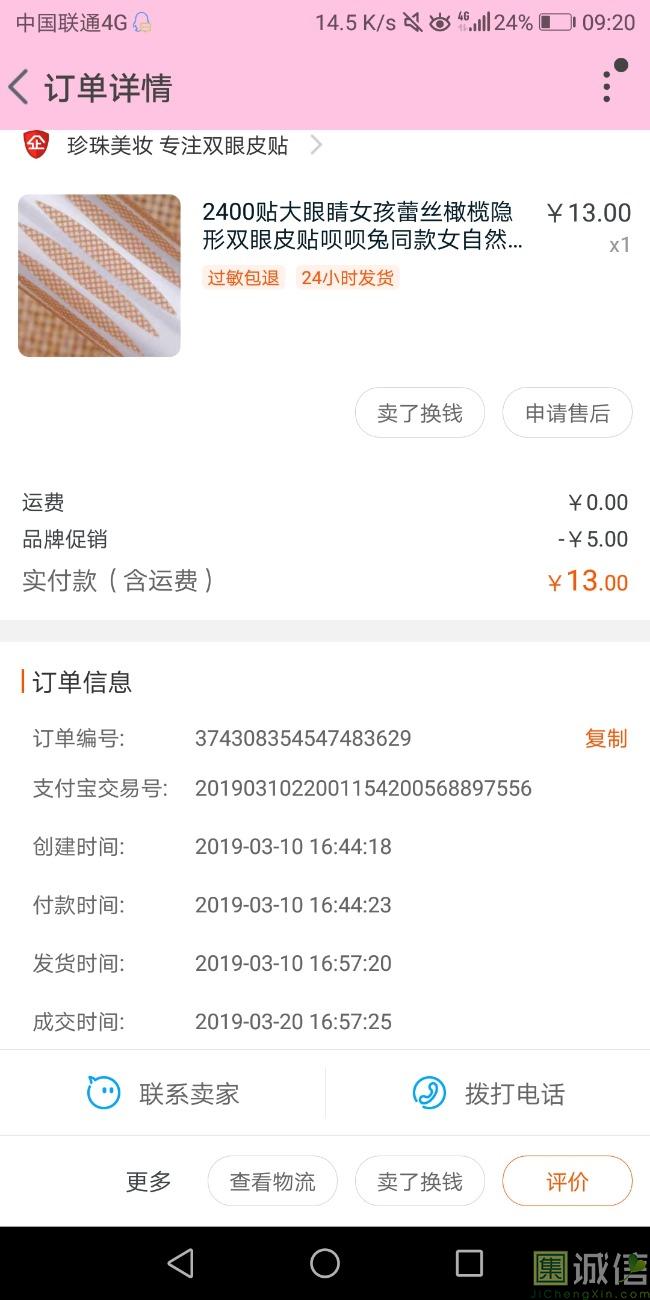This screenshot has height=1300, width=650.
Task: Tap the system home button
Action: pyautogui.click(x=325, y=1263)
